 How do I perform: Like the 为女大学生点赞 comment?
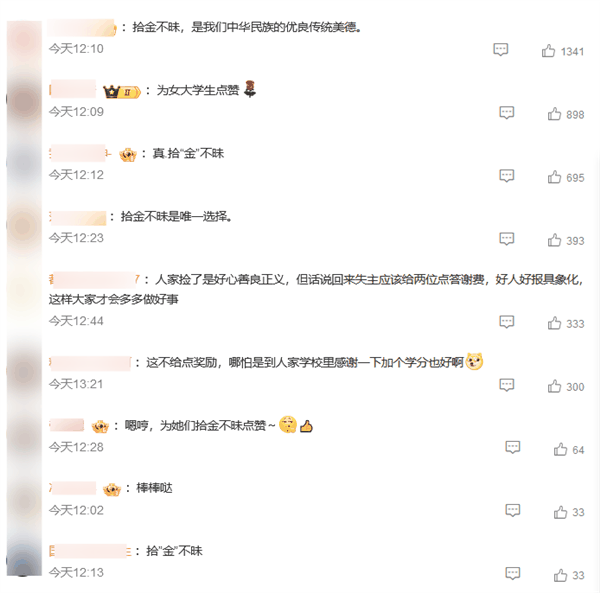(554, 114)
